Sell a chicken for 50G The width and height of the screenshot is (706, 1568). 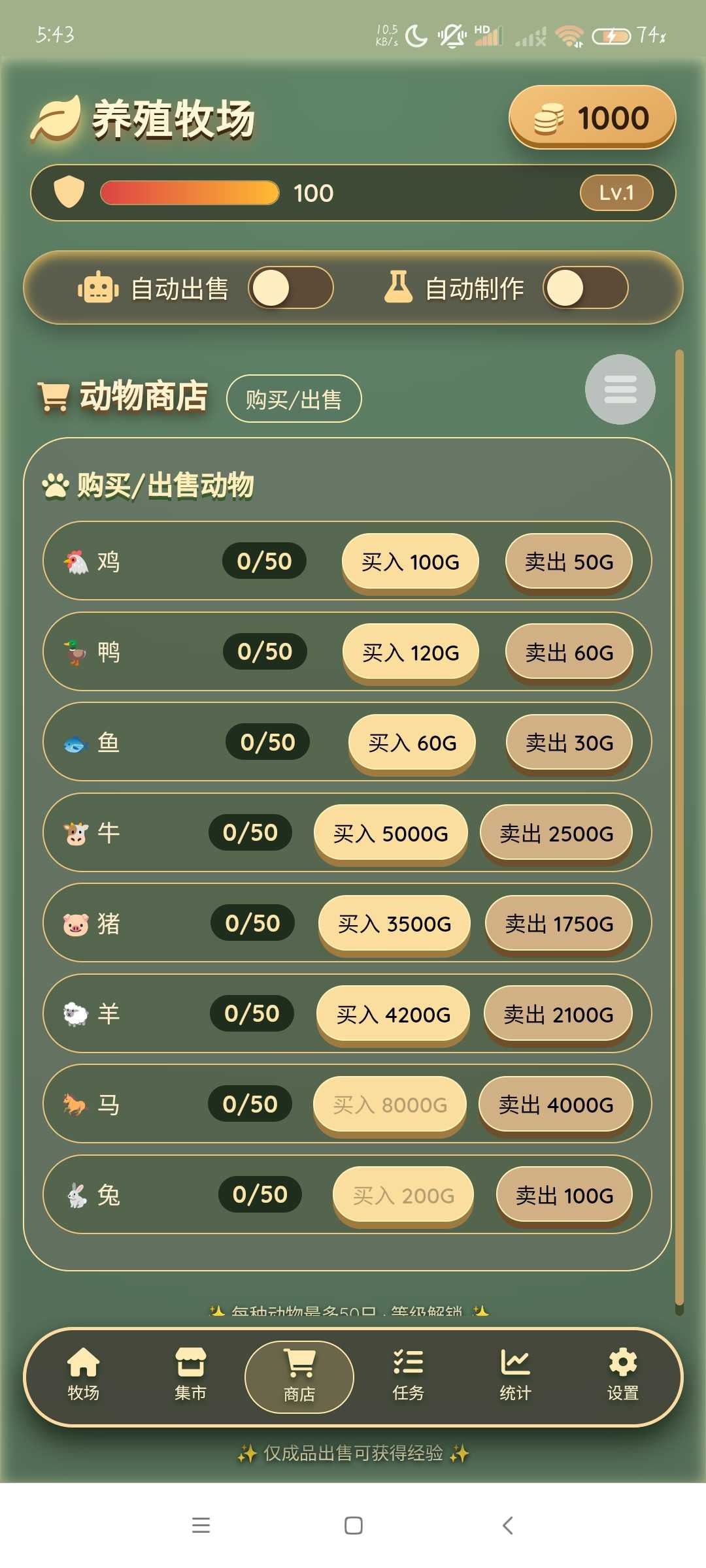click(x=569, y=562)
